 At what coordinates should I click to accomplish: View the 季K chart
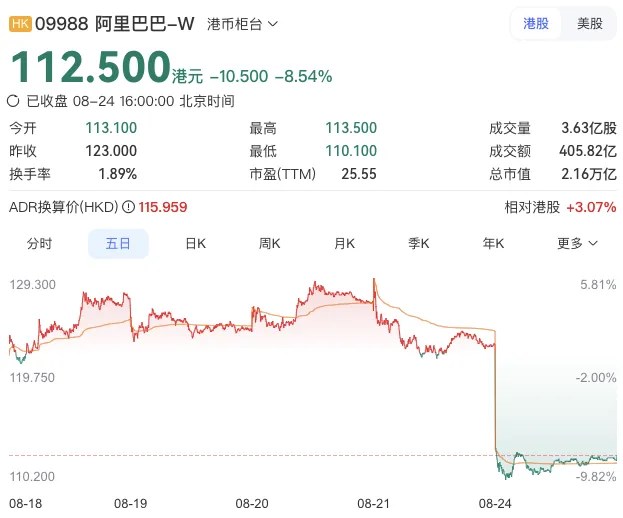pyautogui.click(x=419, y=244)
